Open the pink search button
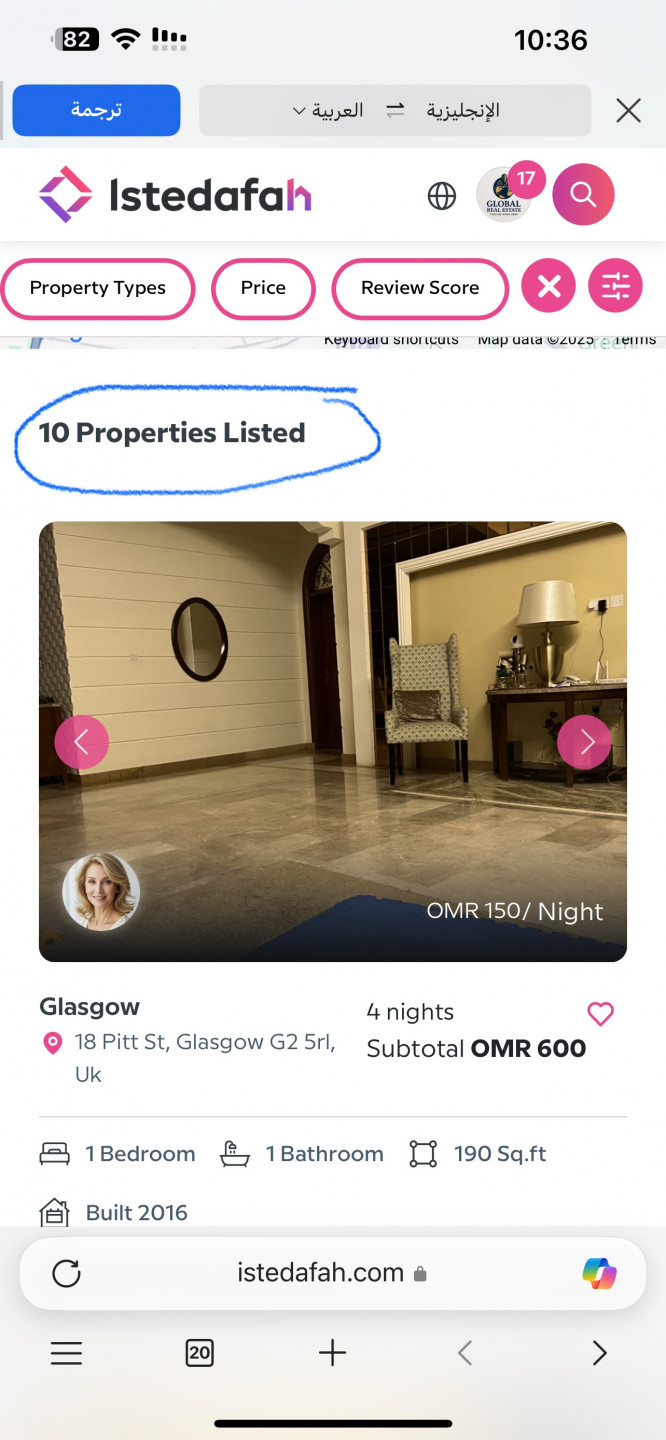The width and height of the screenshot is (666, 1440). pos(583,195)
